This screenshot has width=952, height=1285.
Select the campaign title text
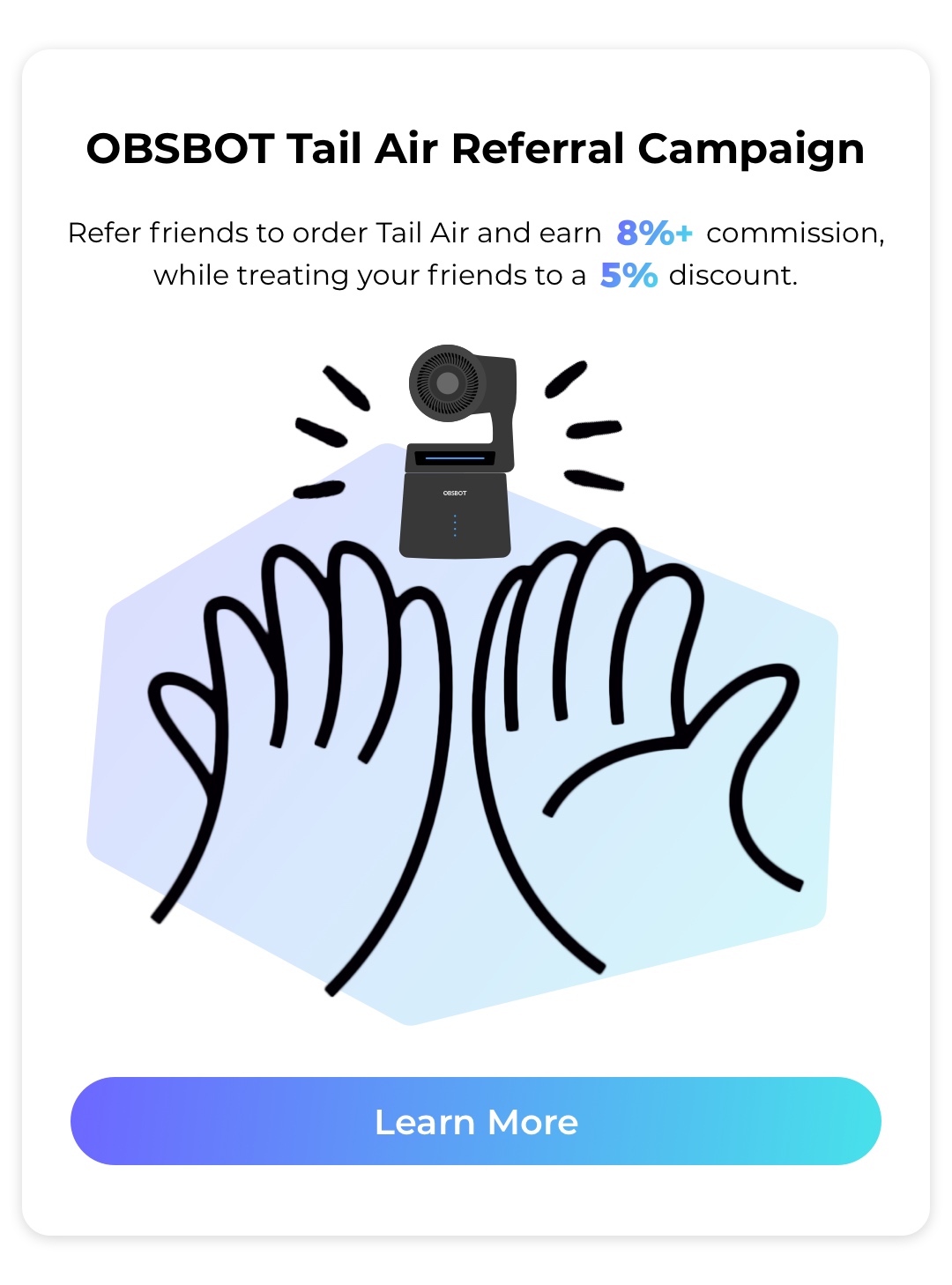pyautogui.click(x=476, y=148)
